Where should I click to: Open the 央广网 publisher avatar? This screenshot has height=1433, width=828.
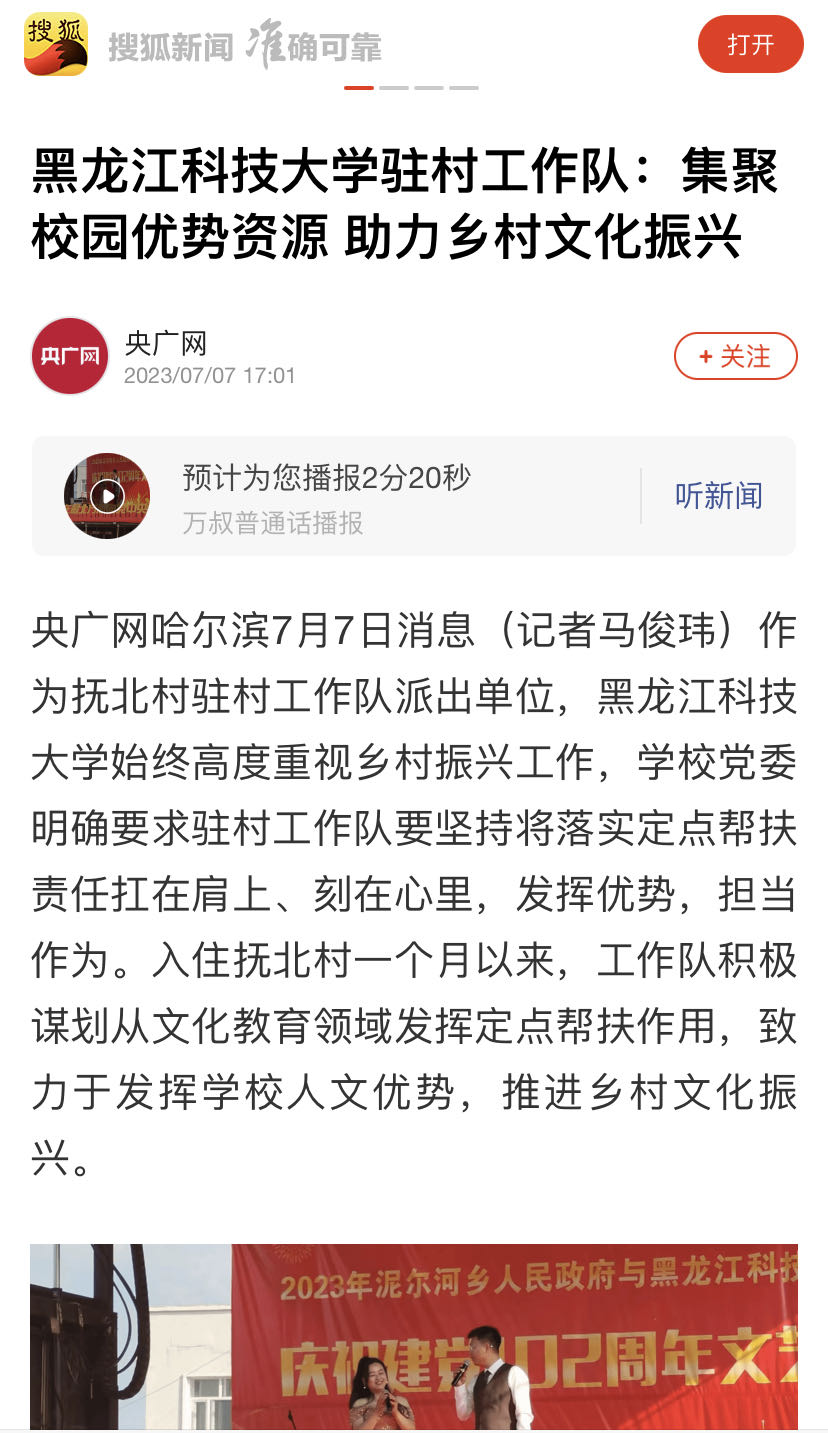pyautogui.click(x=70, y=356)
